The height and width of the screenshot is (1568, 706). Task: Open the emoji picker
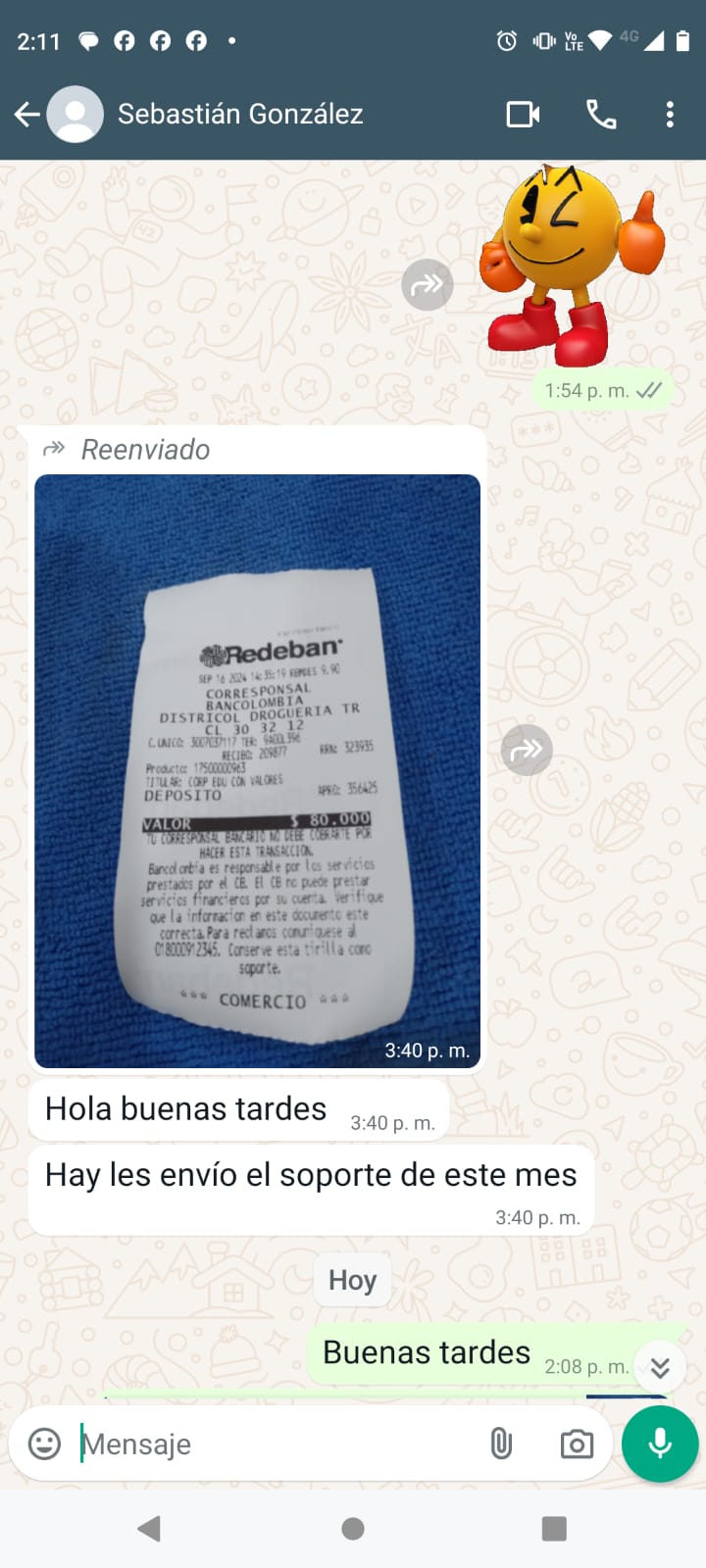click(44, 1444)
